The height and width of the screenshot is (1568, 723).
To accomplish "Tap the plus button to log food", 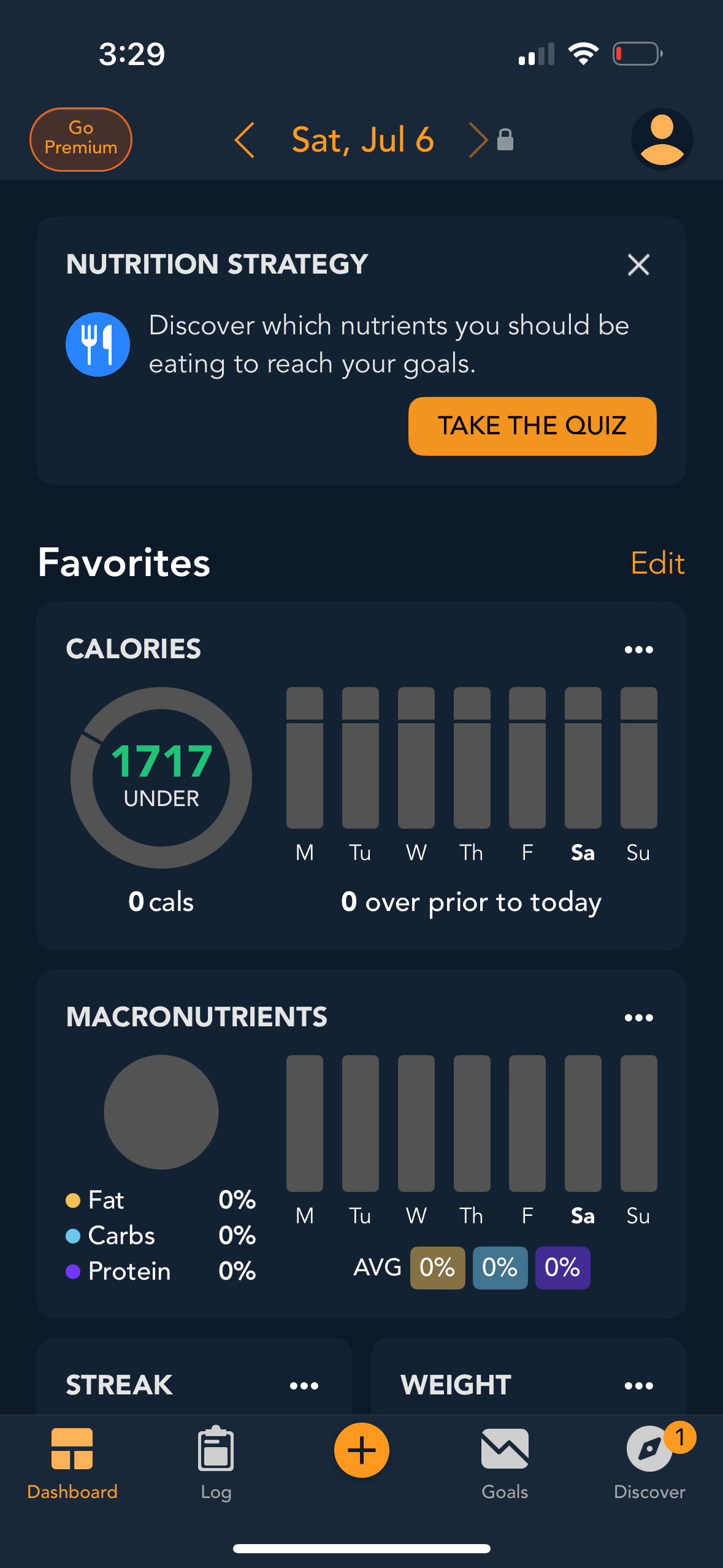I will click(x=361, y=1450).
